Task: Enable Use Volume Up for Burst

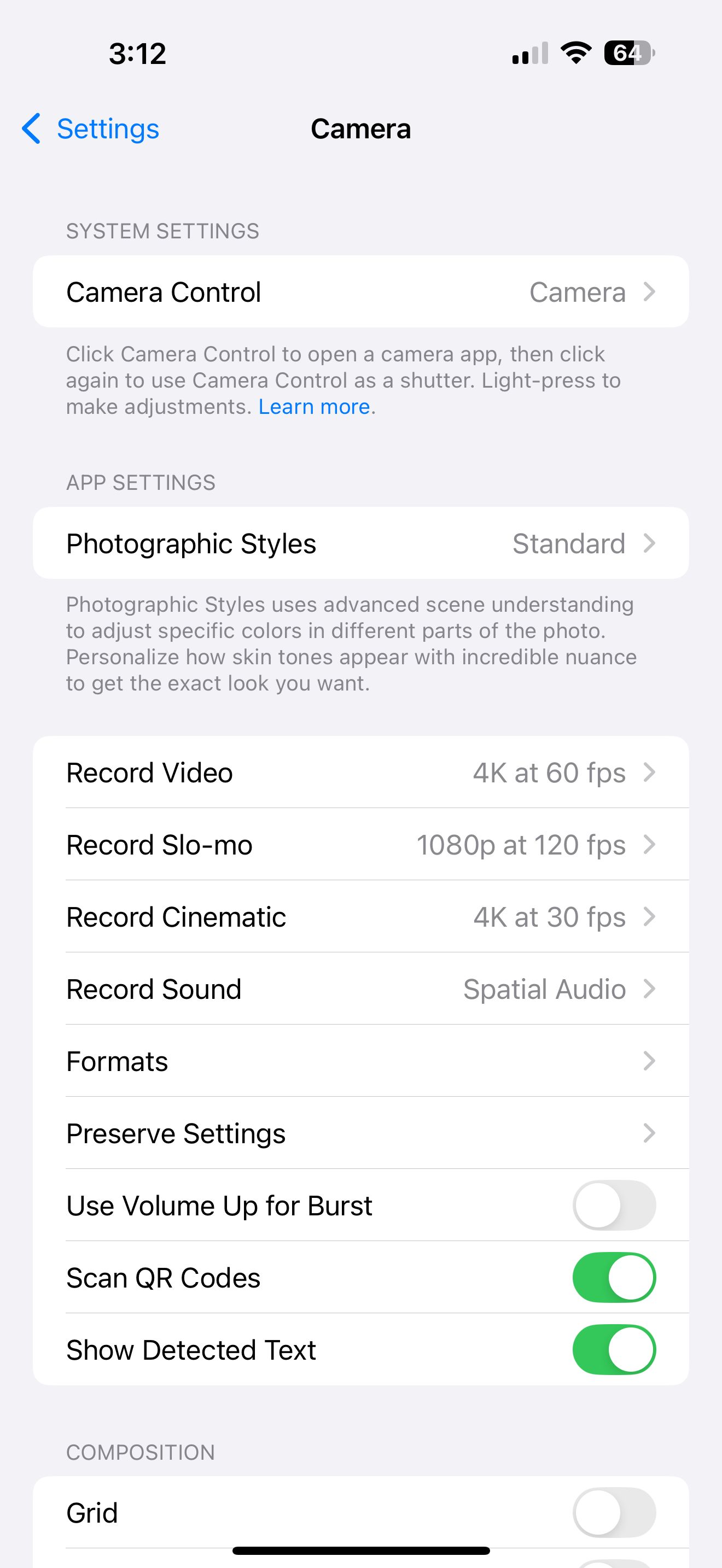Action: click(x=614, y=1205)
